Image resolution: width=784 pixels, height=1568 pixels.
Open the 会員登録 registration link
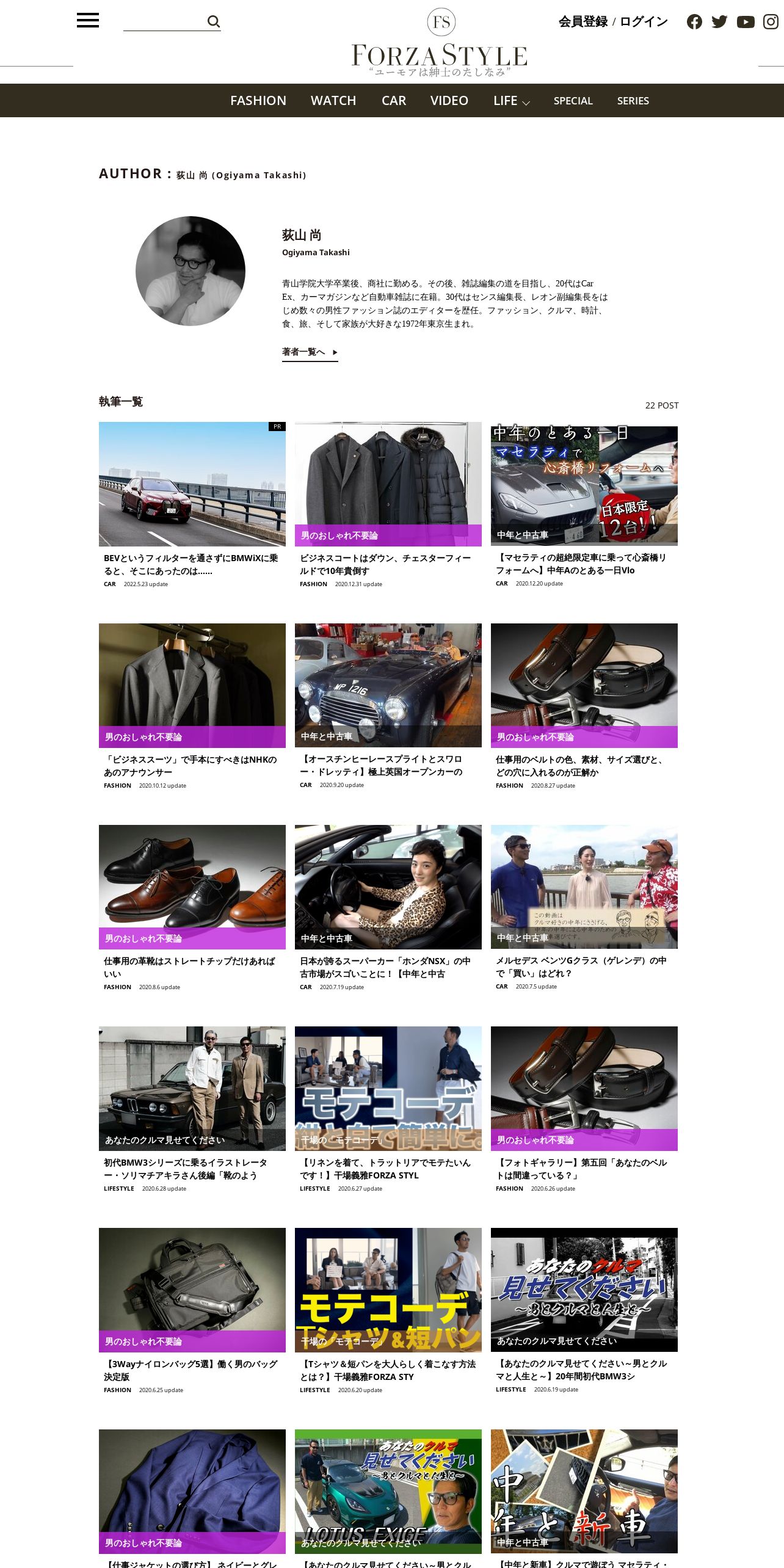pos(583,22)
